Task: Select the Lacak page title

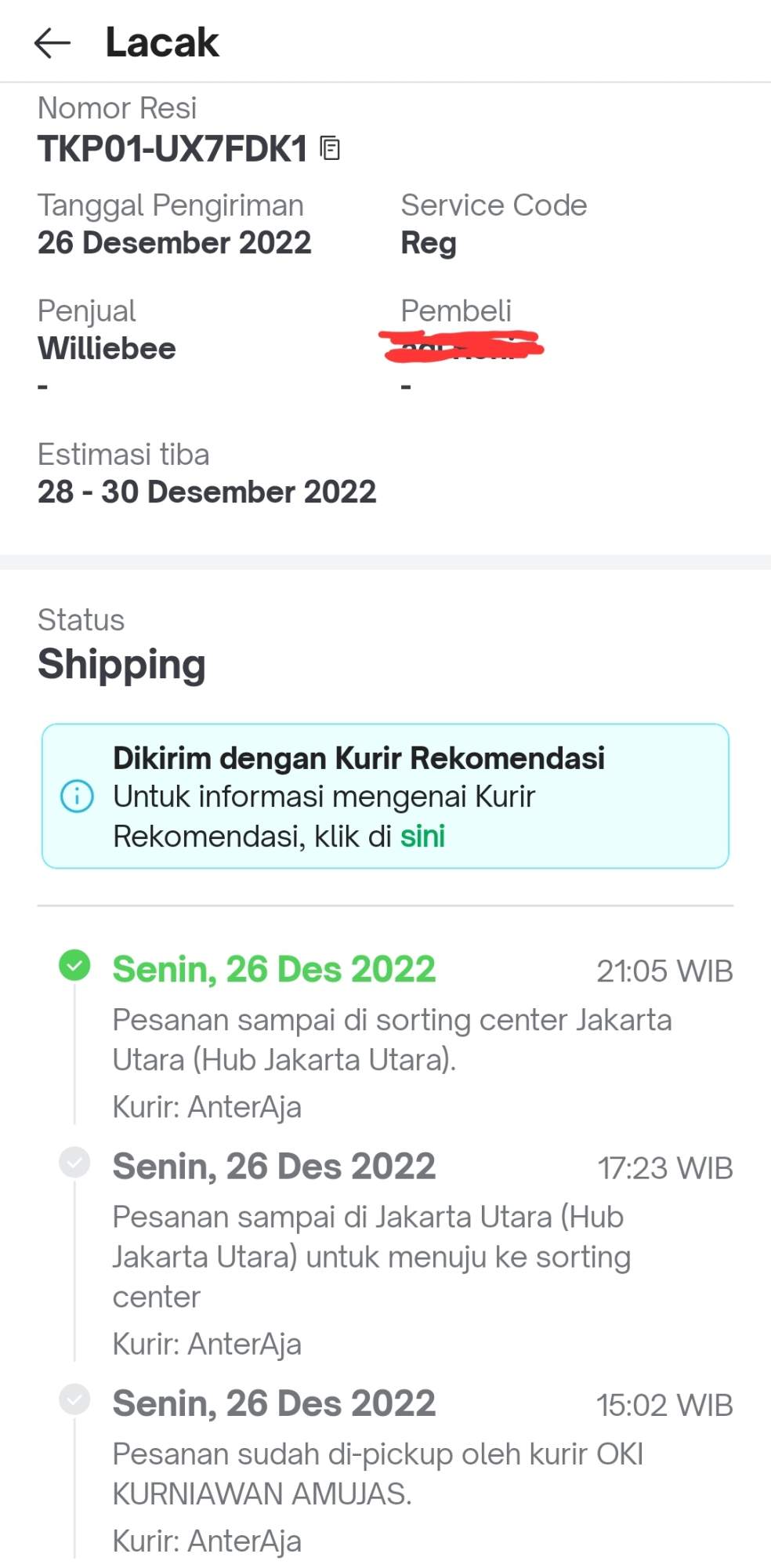Action: [x=161, y=42]
